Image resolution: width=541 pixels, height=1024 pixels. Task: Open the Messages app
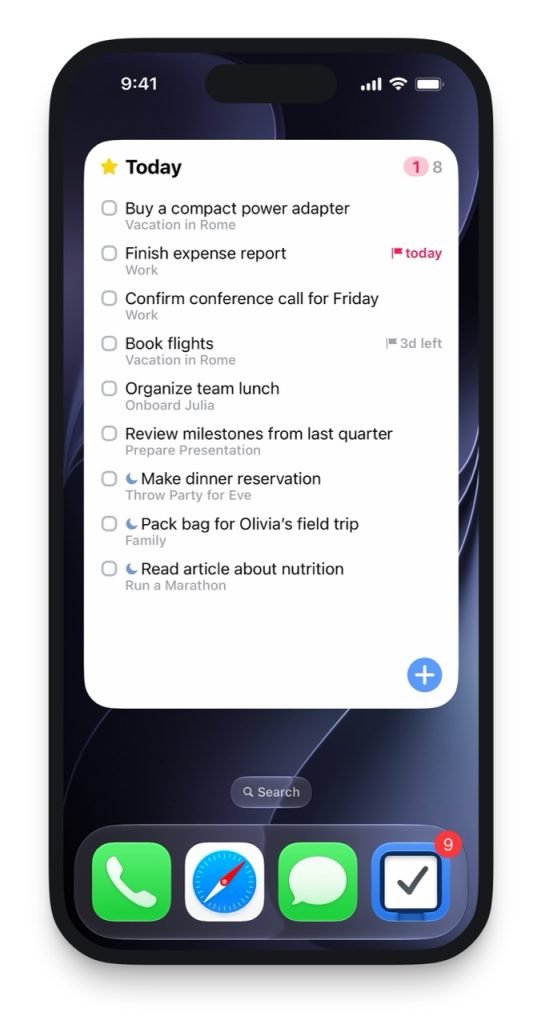[318, 882]
